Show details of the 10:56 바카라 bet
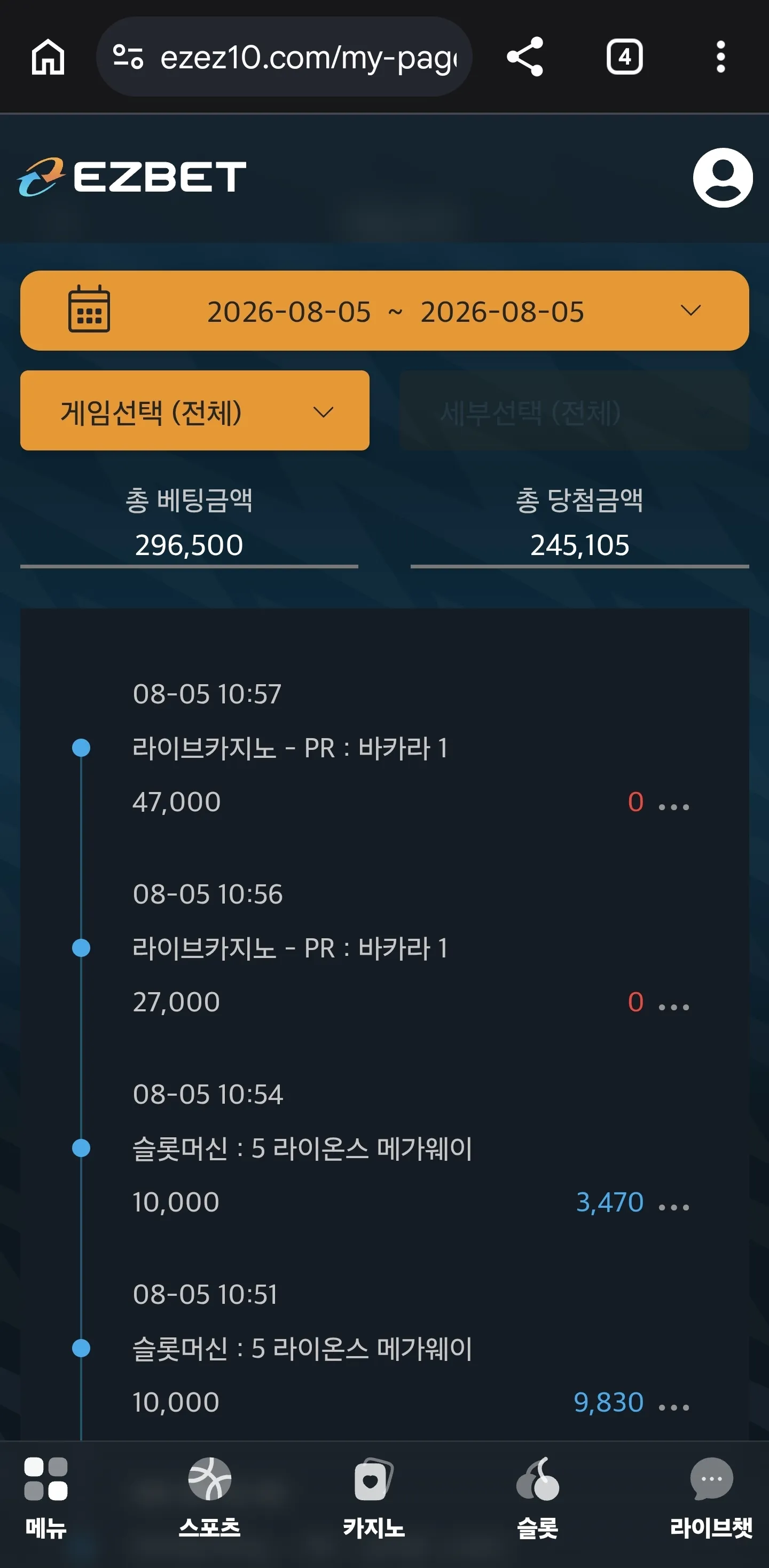The height and width of the screenshot is (1568, 769). tap(674, 1006)
